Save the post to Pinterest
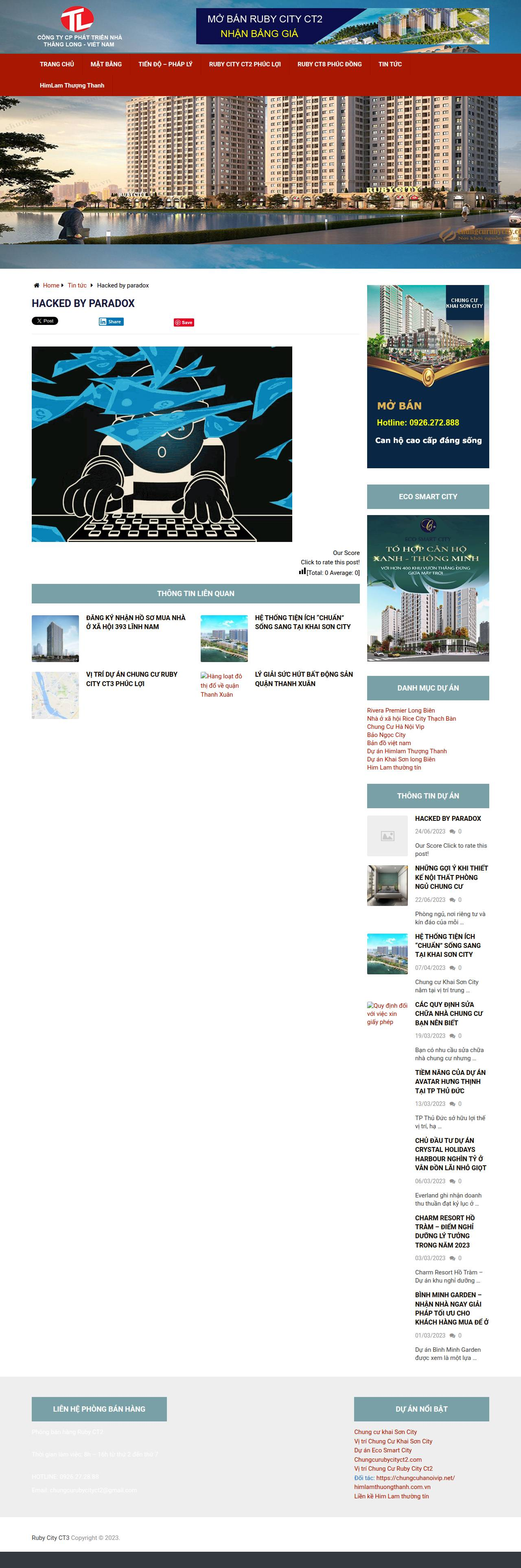This screenshot has width=521, height=1568. pos(184,322)
